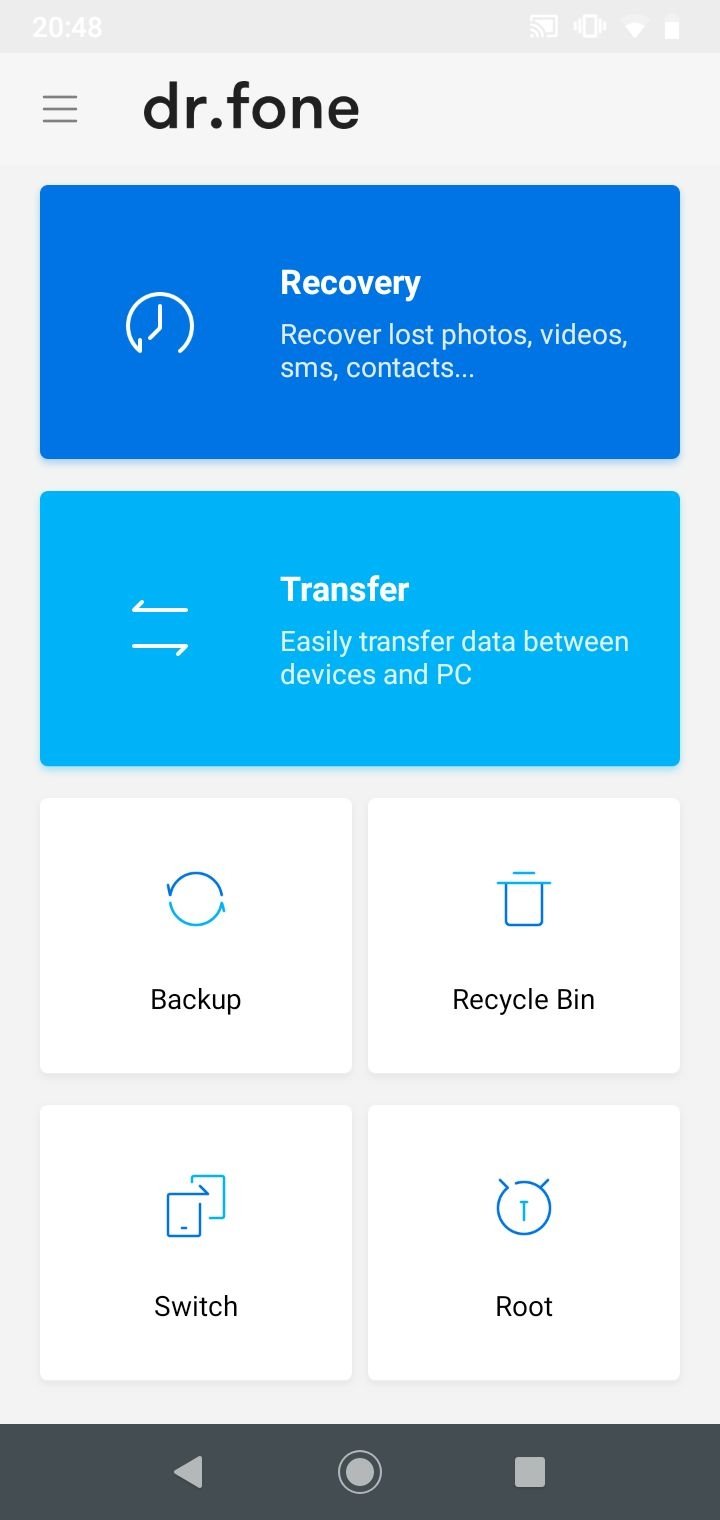Open the Recovery feature card
720x1520 pixels.
360,322
